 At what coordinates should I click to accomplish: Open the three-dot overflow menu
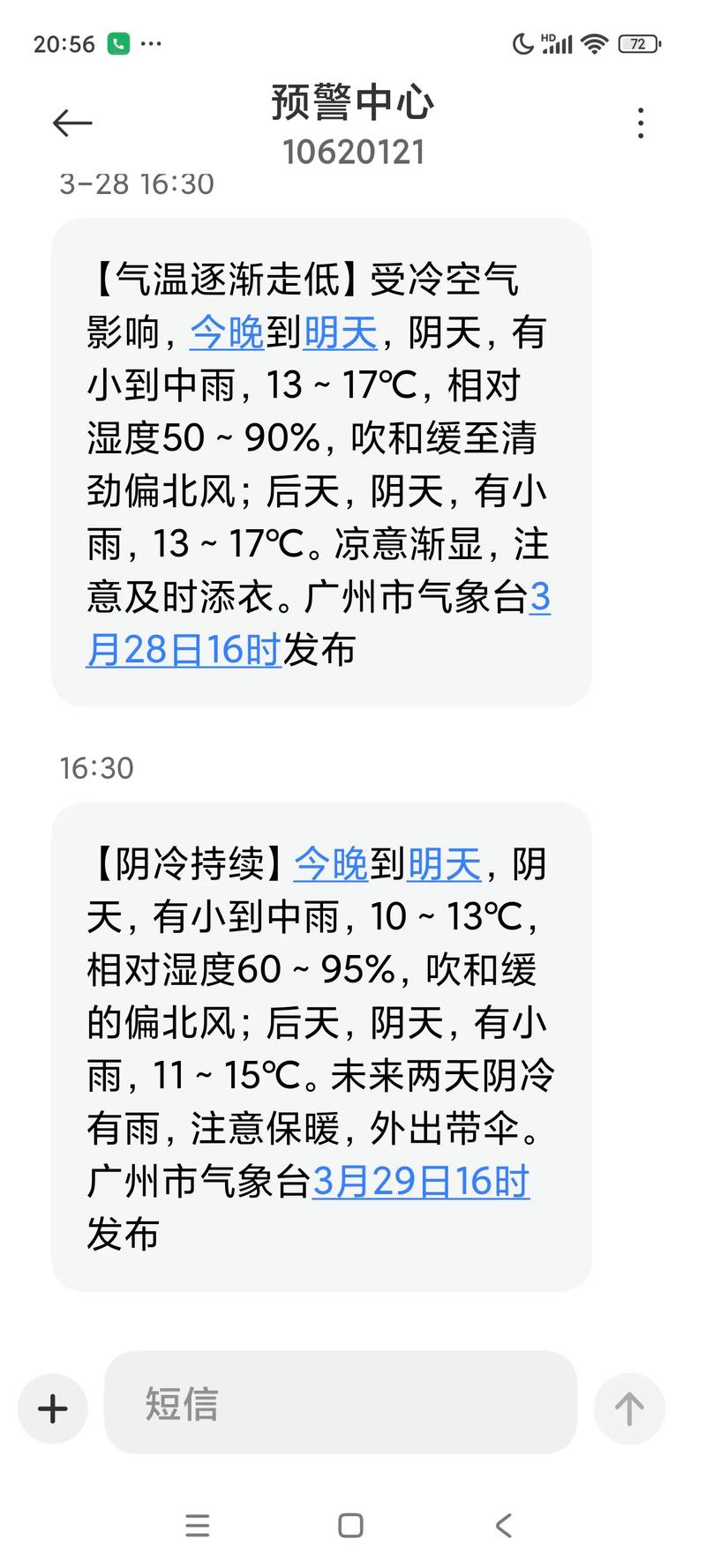(641, 123)
